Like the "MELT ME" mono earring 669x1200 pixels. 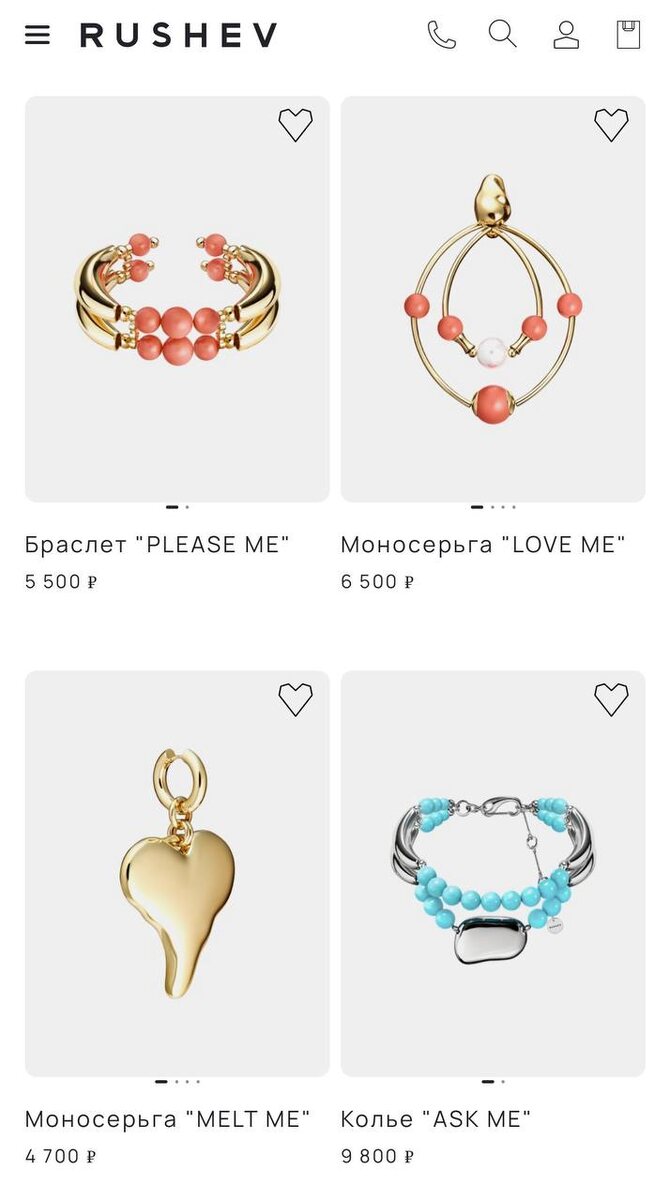295,699
